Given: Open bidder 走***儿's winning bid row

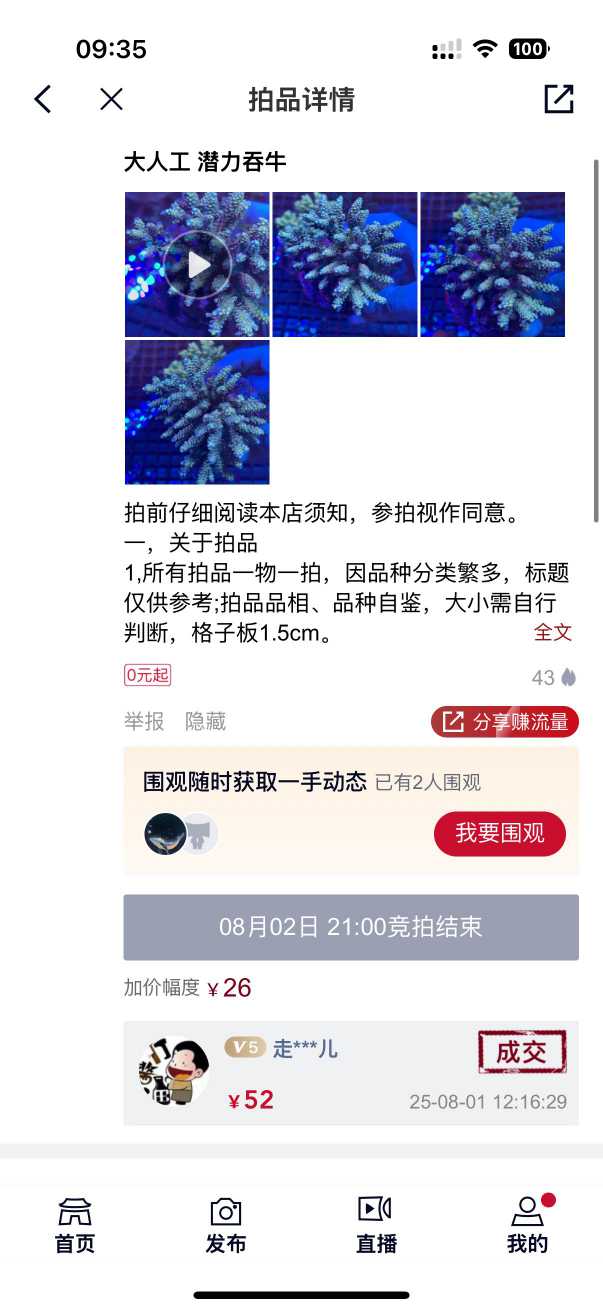Looking at the screenshot, I should pyautogui.click(x=350, y=1073).
